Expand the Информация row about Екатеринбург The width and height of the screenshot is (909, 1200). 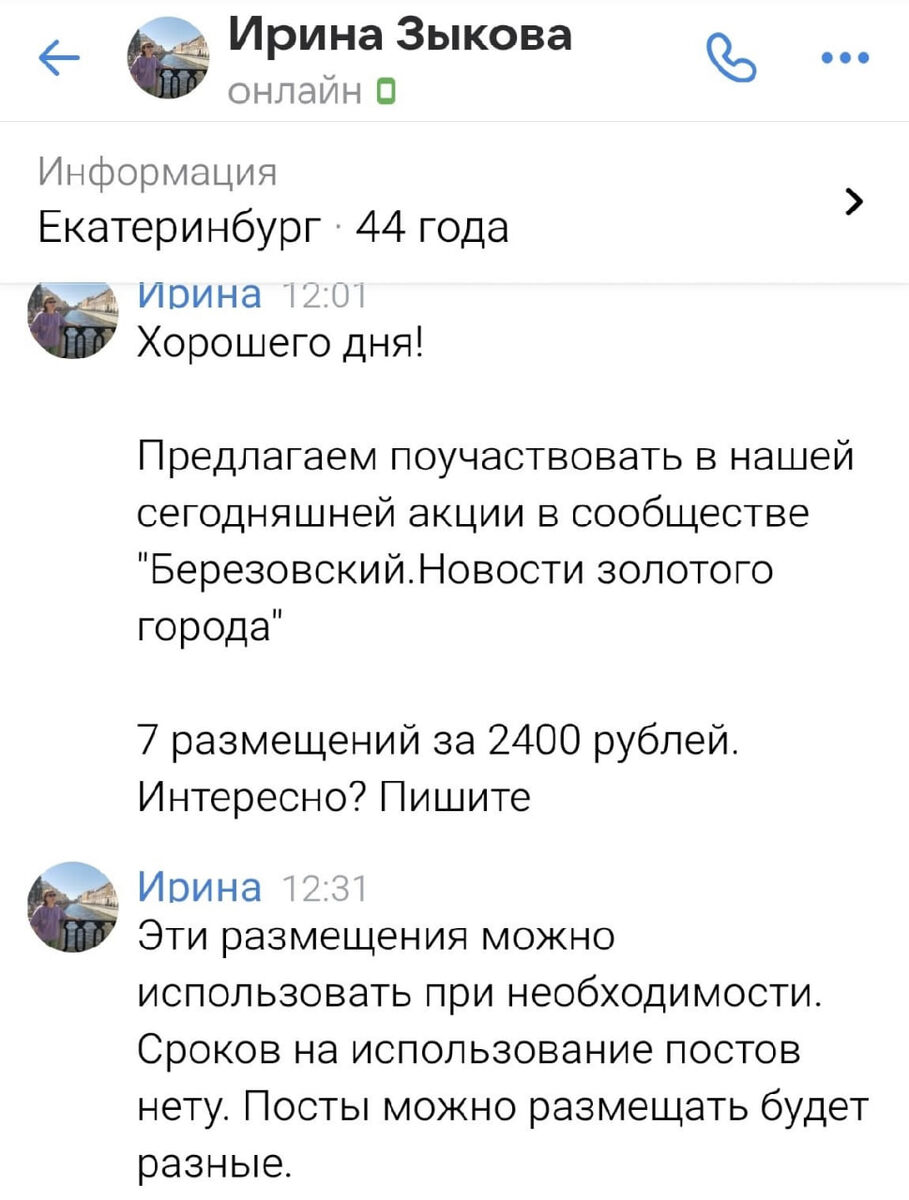tap(454, 202)
